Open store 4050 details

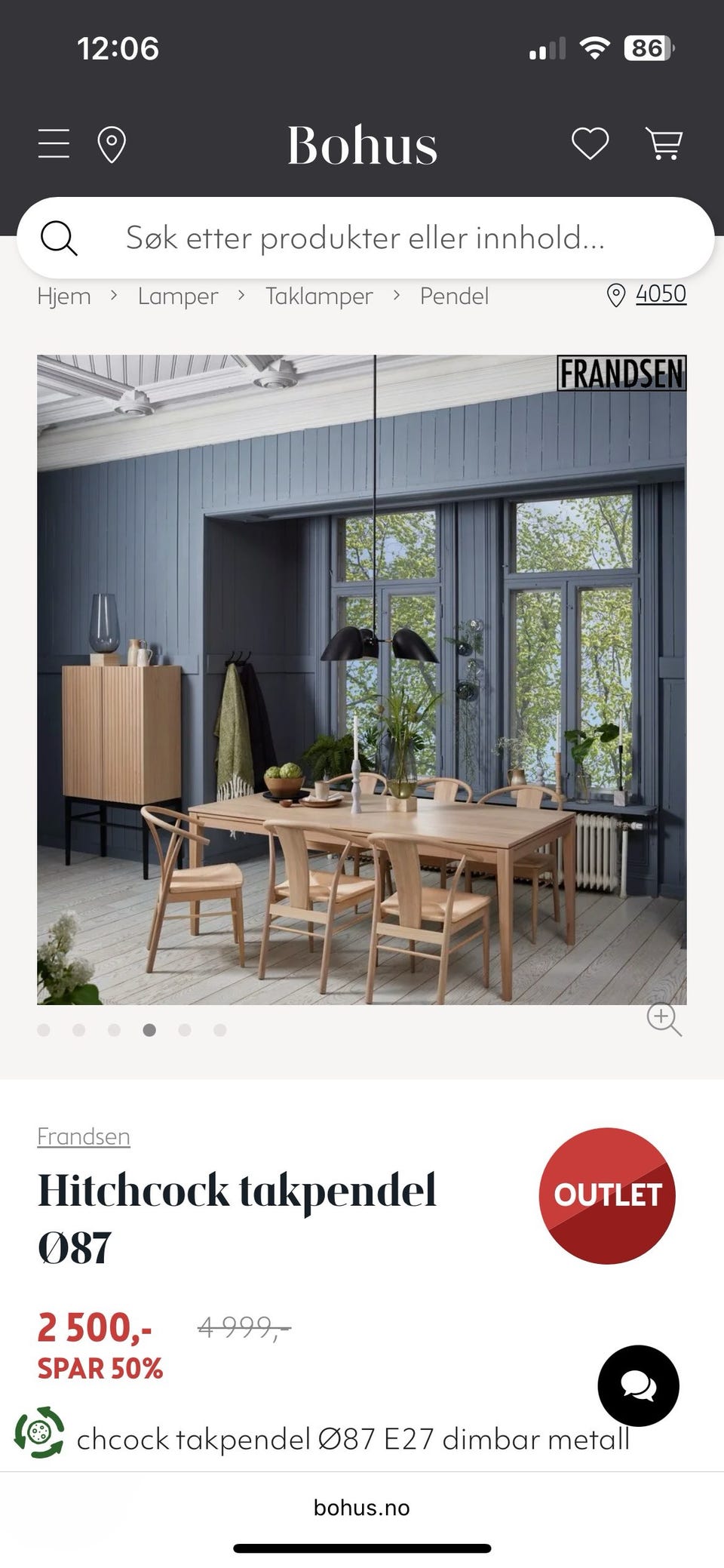(660, 294)
